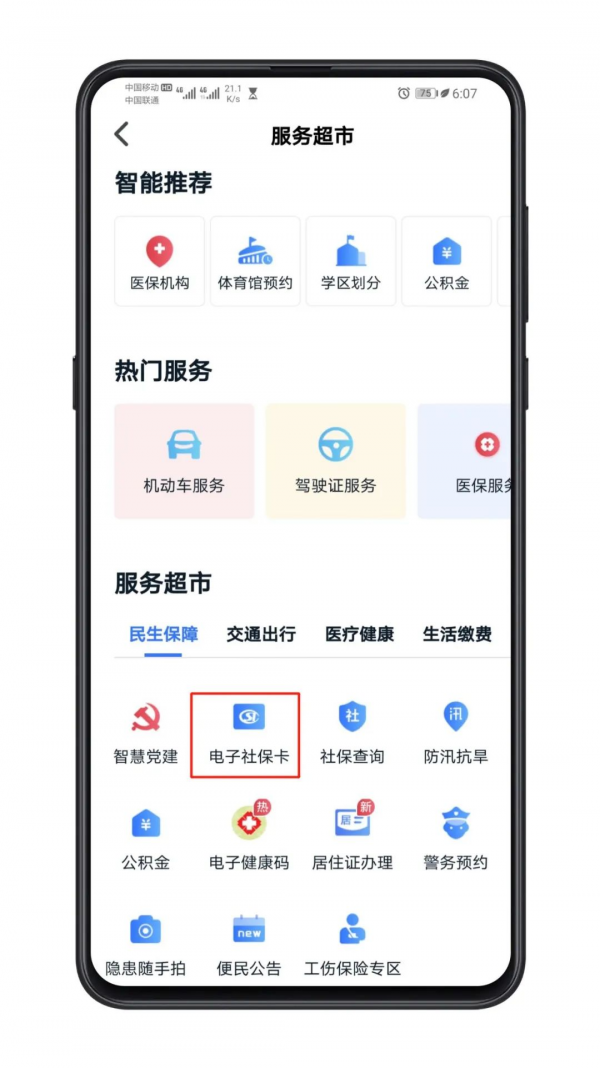Switch to the 交通出行 tab
The height and width of the screenshot is (1068, 600).
(x=261, y=634)
